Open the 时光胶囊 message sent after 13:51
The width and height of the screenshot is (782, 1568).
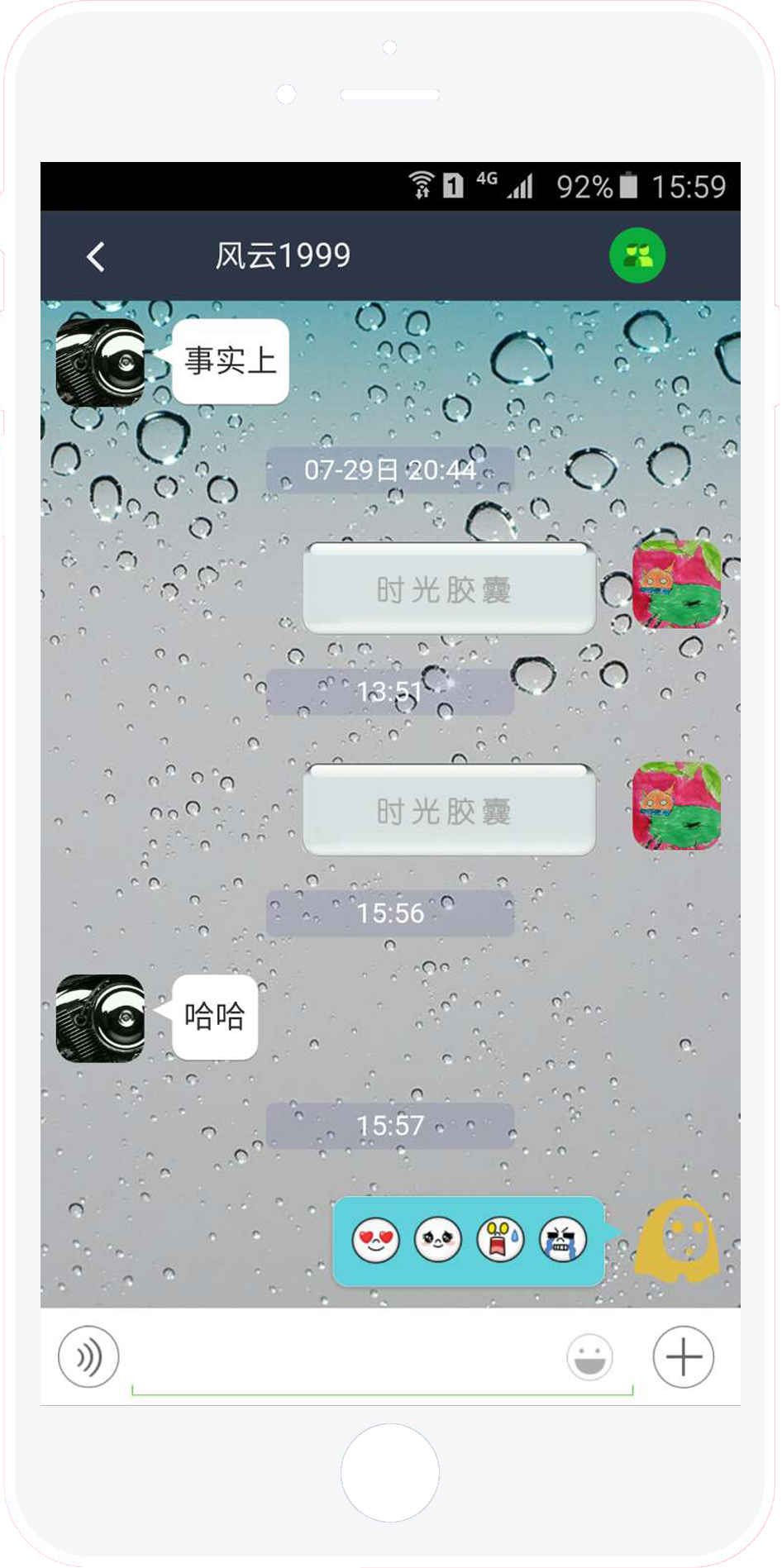tap(449, 810)
